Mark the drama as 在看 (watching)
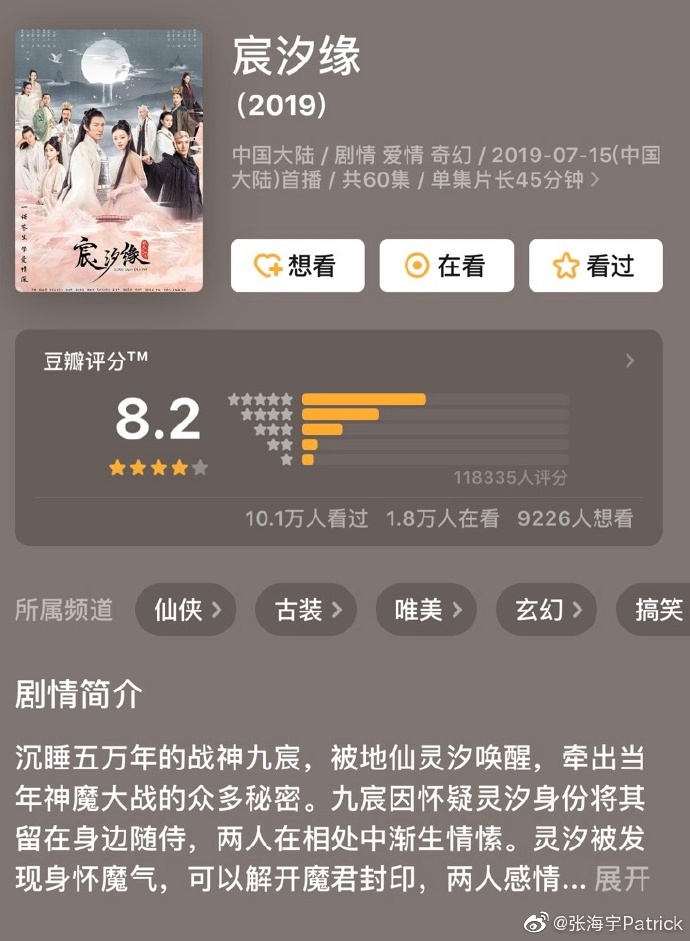This screenshot has width=690, height=941. pos(446,266)
